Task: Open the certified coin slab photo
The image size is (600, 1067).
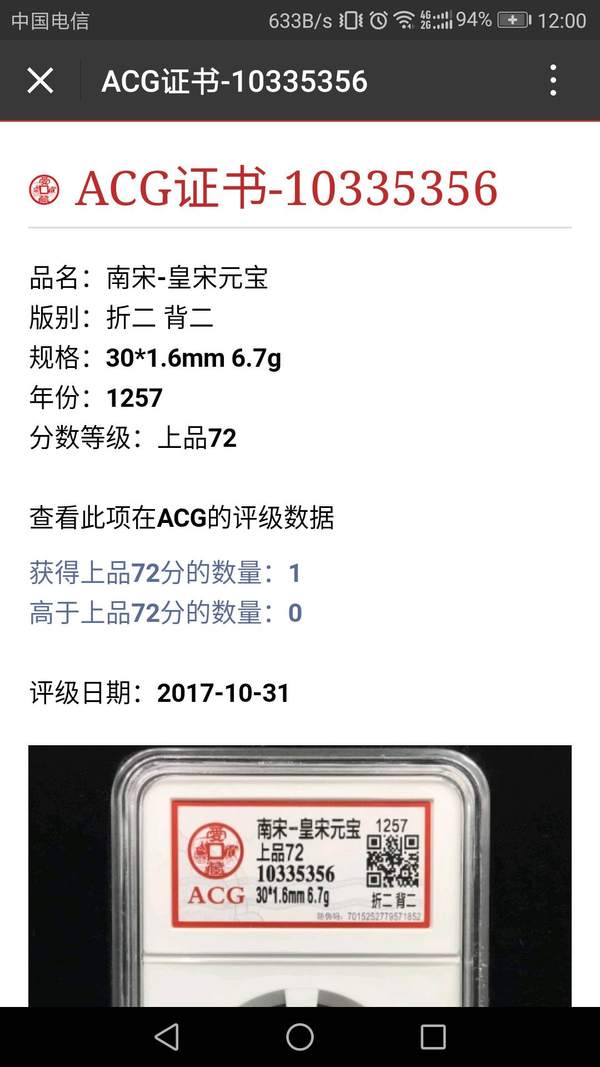Action: point(300,875)
